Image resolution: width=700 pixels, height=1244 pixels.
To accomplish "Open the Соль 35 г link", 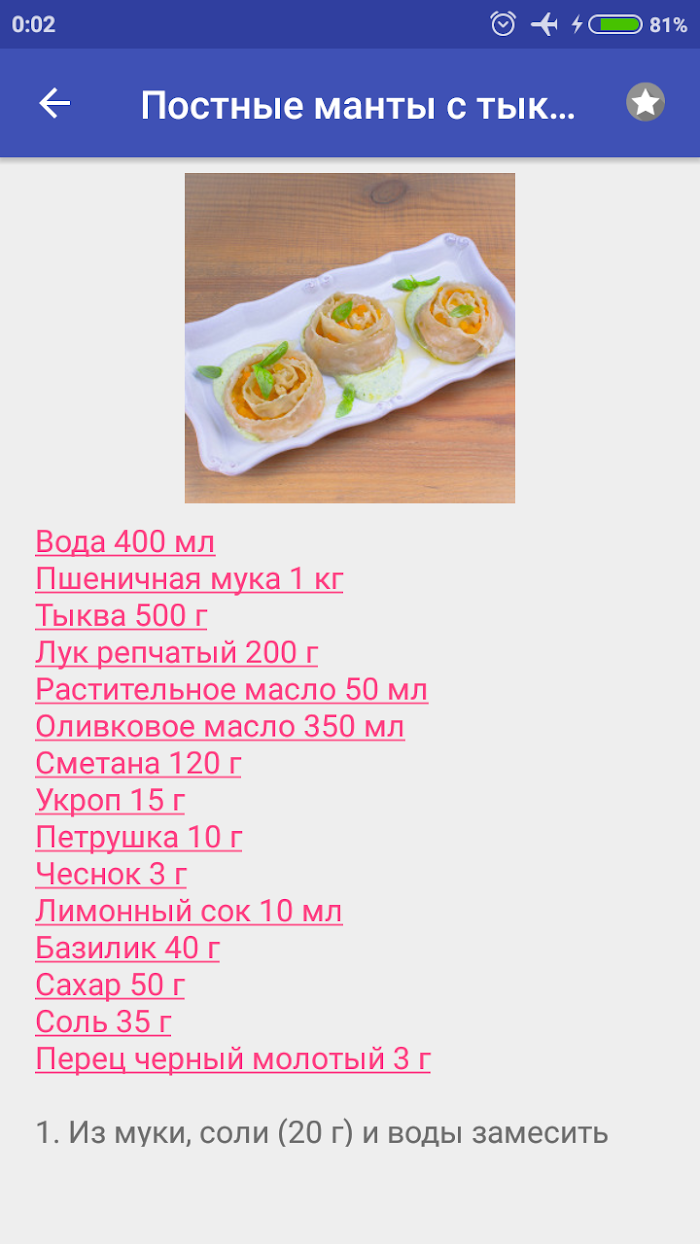I will click(103, 1022).
